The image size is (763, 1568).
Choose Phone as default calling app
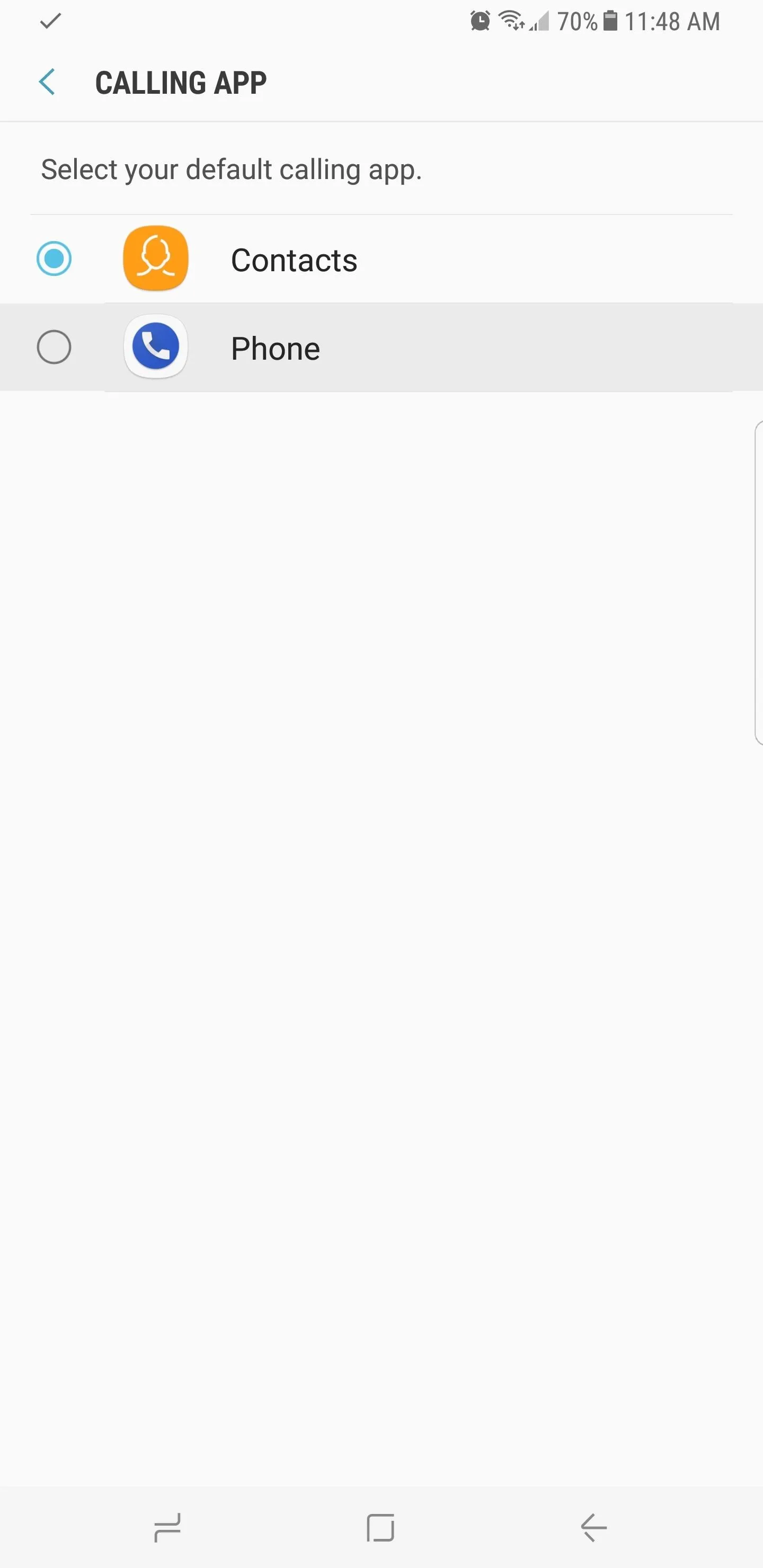(x=381, y=348)
